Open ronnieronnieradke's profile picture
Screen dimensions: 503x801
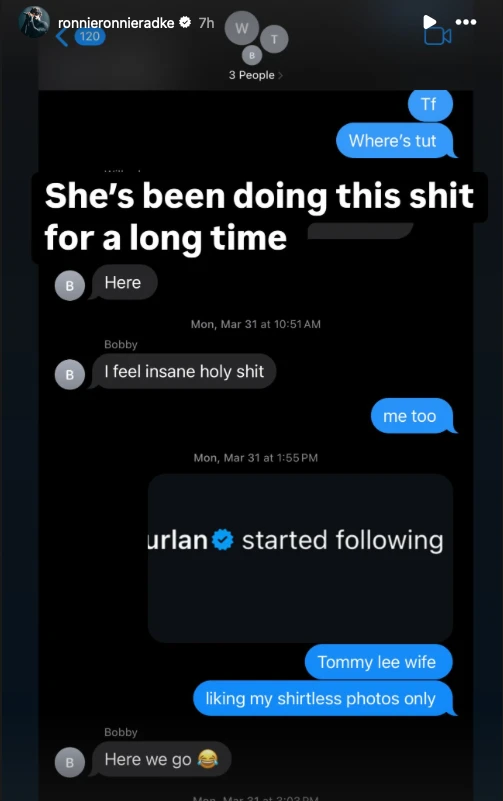click(34, 22)
